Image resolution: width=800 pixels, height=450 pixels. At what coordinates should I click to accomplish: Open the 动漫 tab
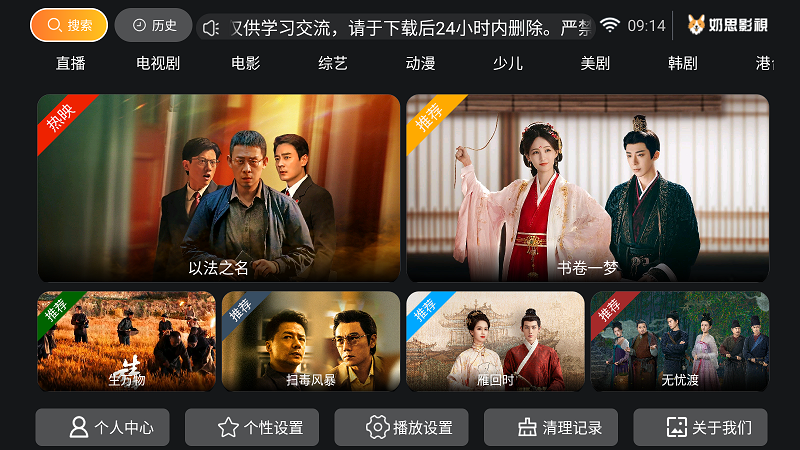(x=420, y=64)
